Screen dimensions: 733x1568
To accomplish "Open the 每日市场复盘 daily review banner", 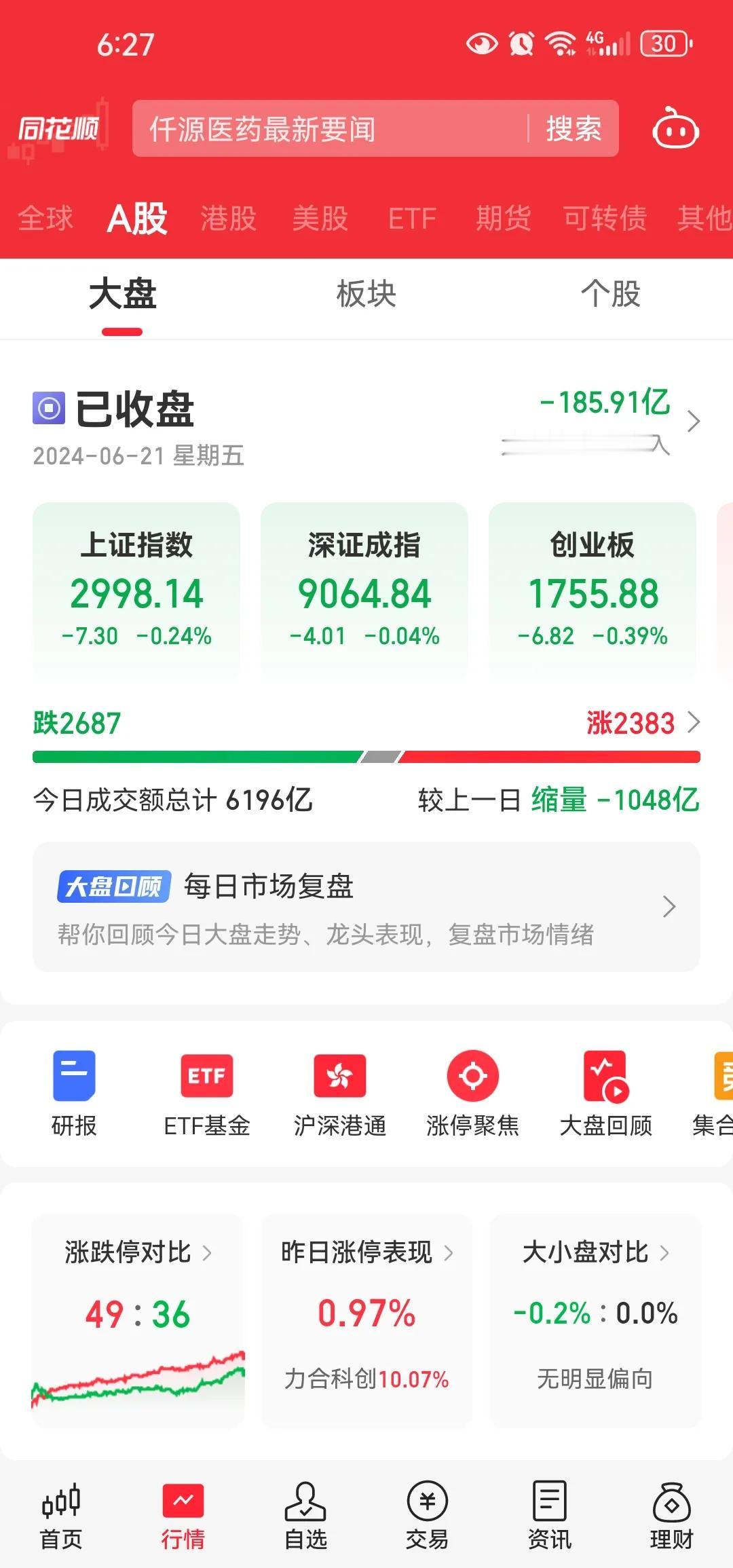I will coord(366,908).
